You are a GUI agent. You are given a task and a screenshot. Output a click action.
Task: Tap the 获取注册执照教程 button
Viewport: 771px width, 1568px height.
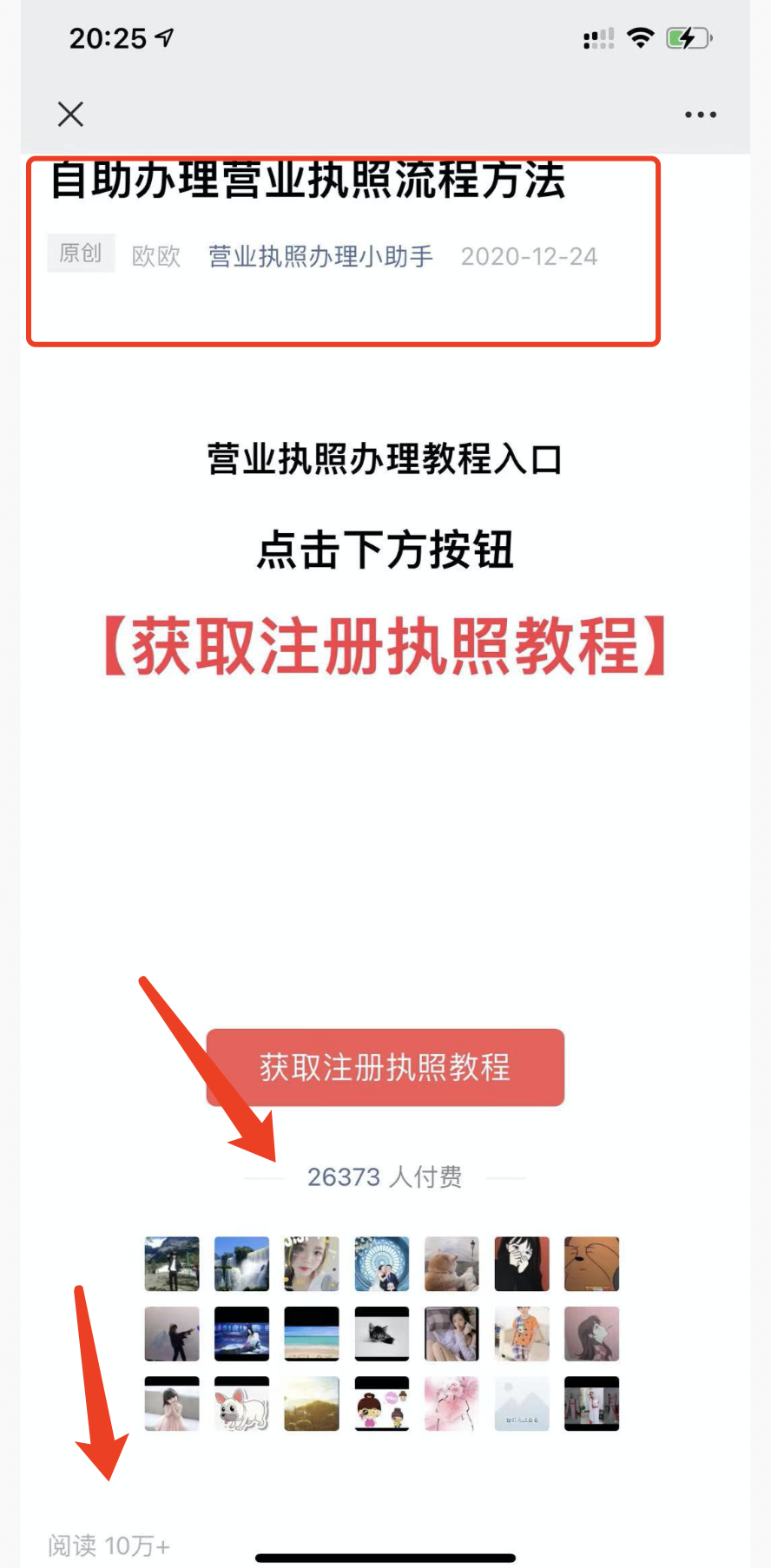point(385,1067)
